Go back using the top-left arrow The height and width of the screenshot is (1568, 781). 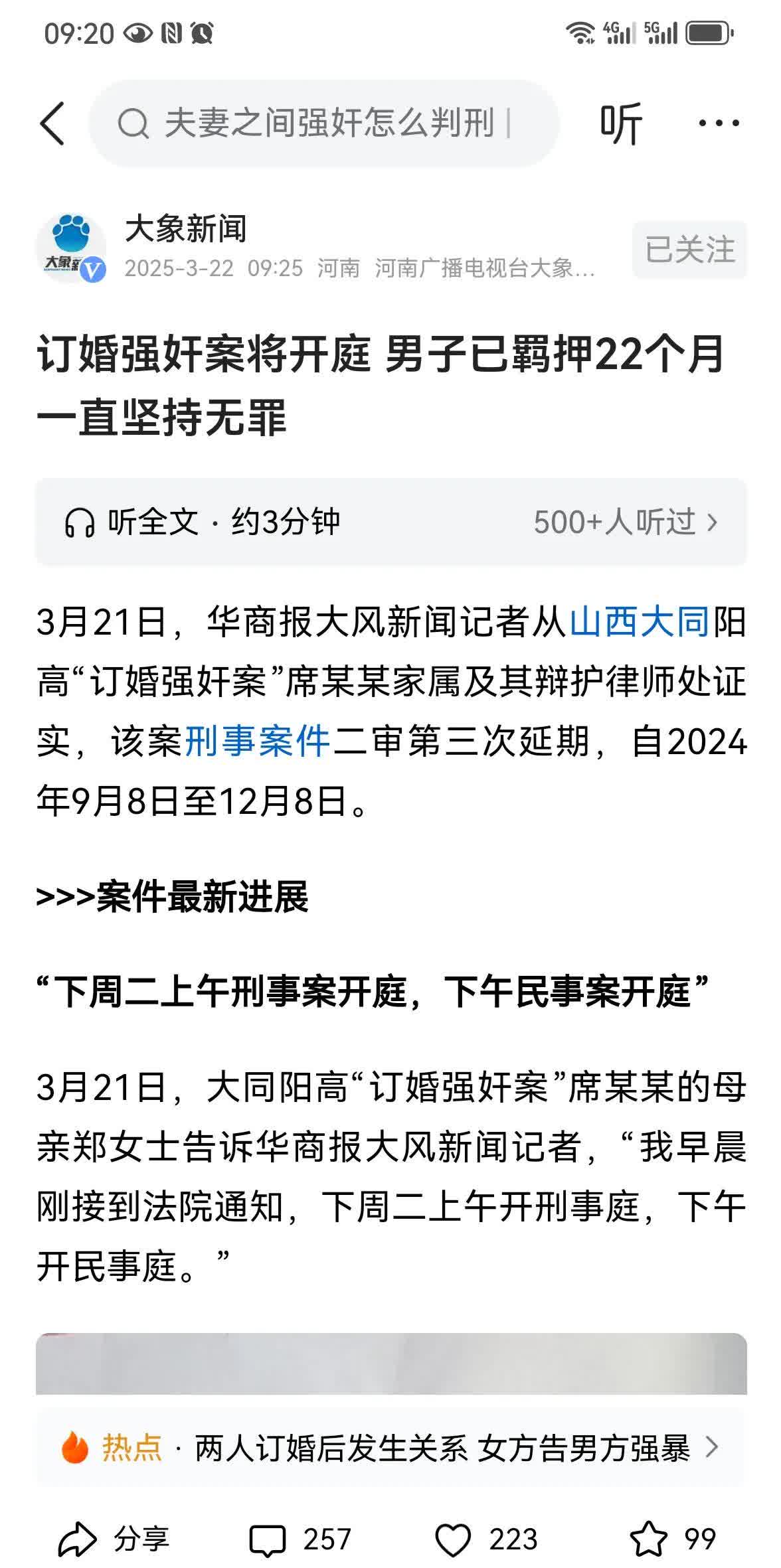click(x=53, y=123)
